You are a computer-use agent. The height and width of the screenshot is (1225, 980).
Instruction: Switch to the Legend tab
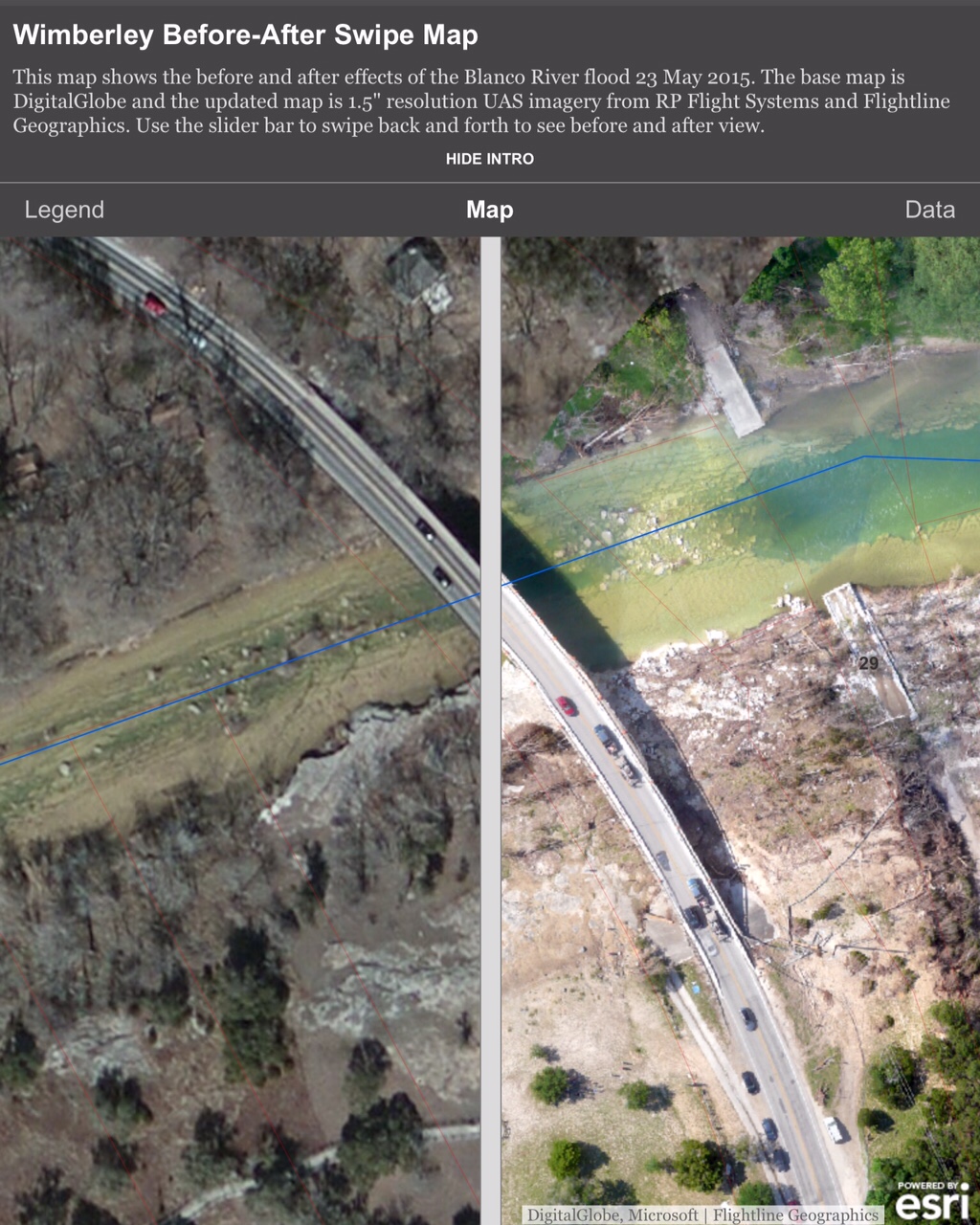point(64,211)
